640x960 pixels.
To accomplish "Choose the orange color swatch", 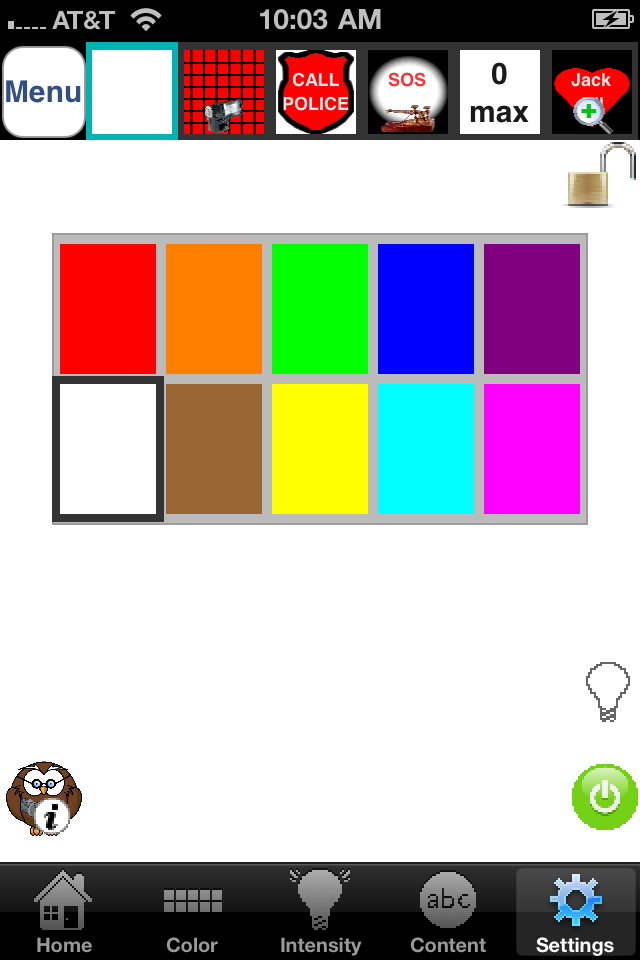I will tap(214, 308).
